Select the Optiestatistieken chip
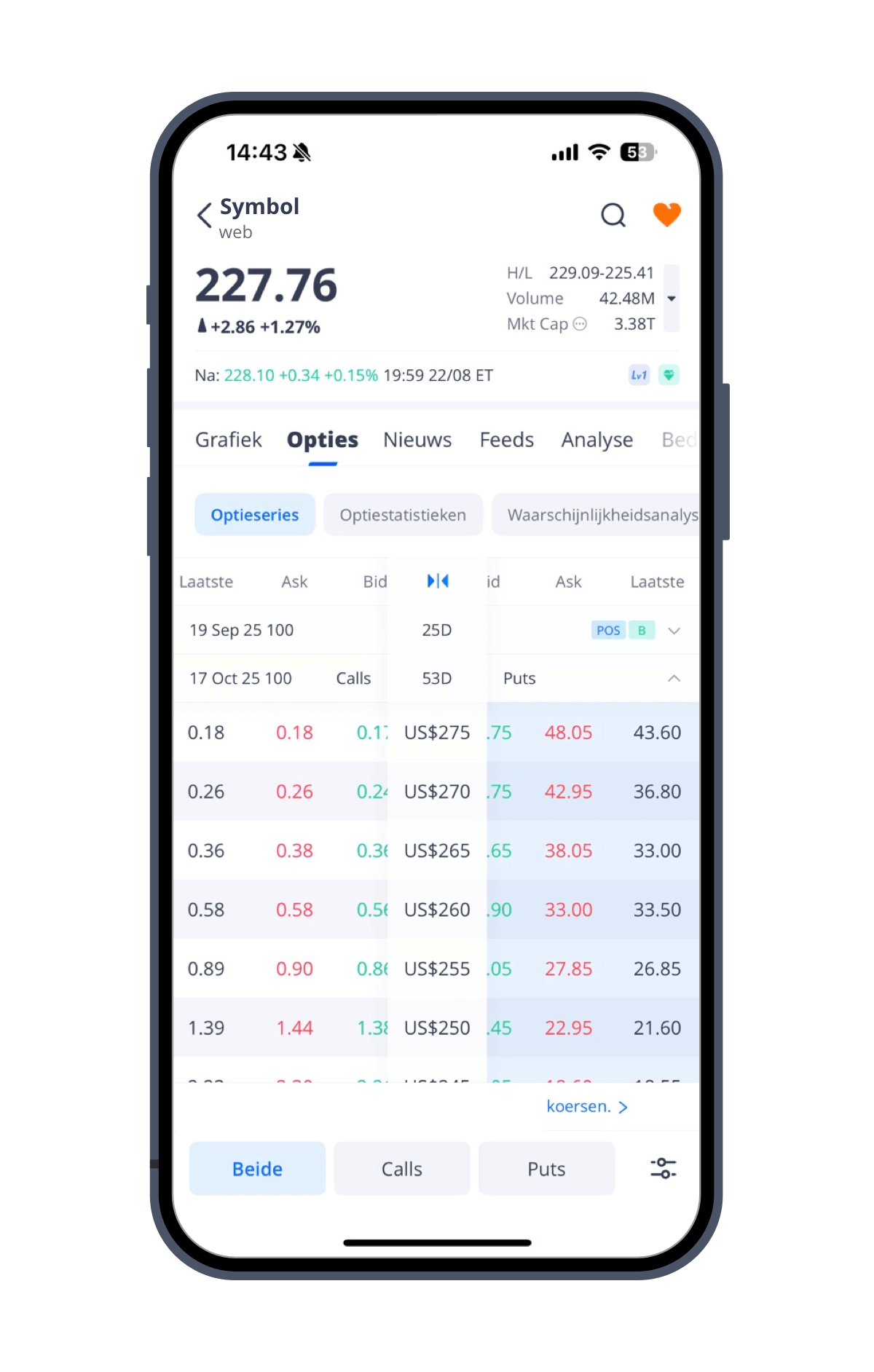The width and height of the screenshot is (874, 1372). [403, 515]
